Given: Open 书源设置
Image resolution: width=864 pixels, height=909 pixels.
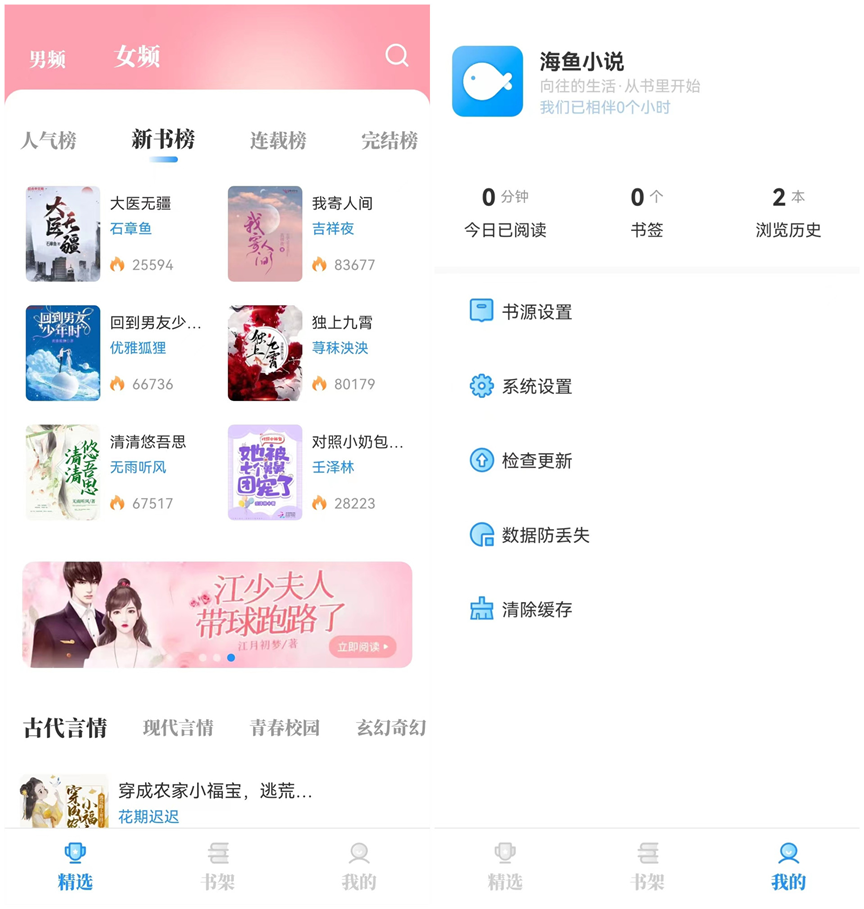Looking at the screenshot, I should [536, 312].
